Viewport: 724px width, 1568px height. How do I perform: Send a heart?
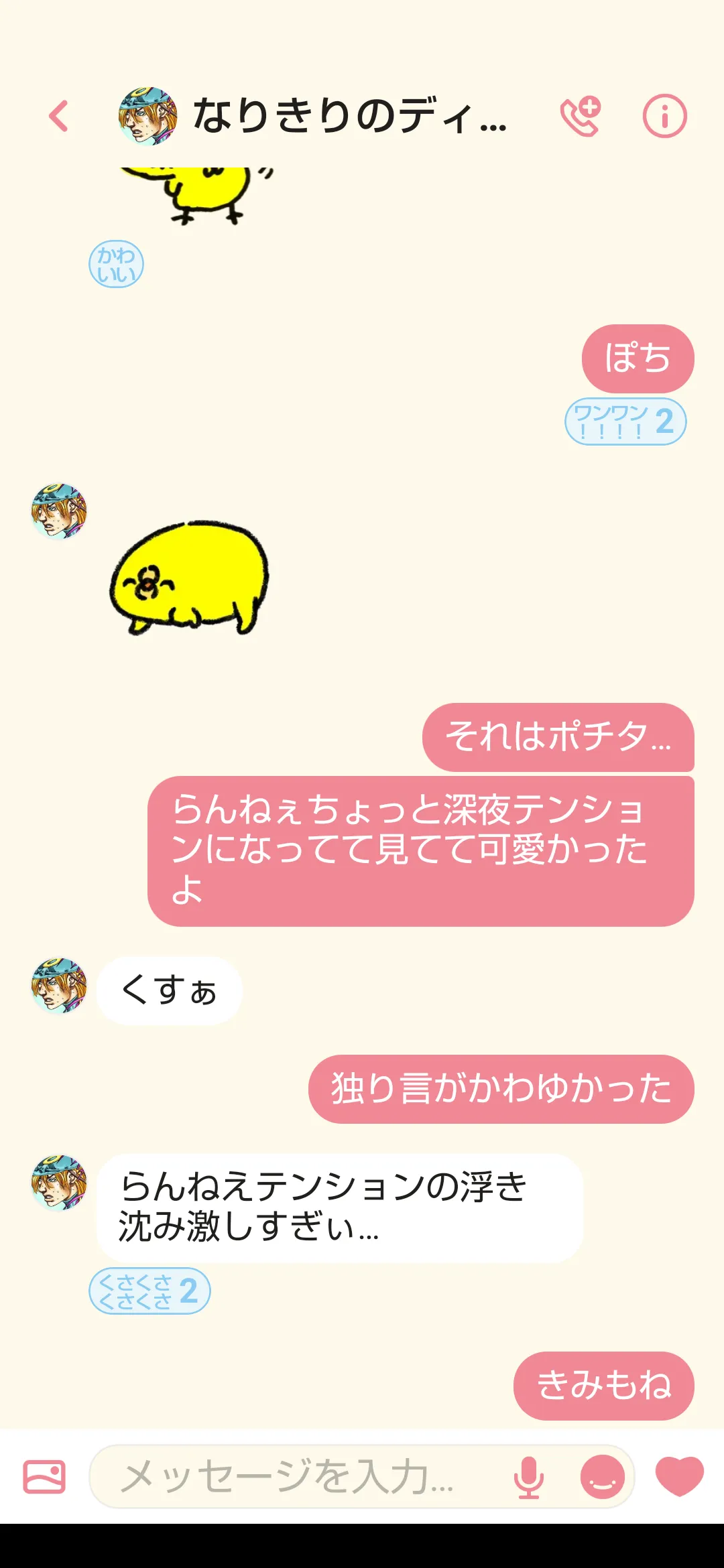click(x=679, y=1475)
